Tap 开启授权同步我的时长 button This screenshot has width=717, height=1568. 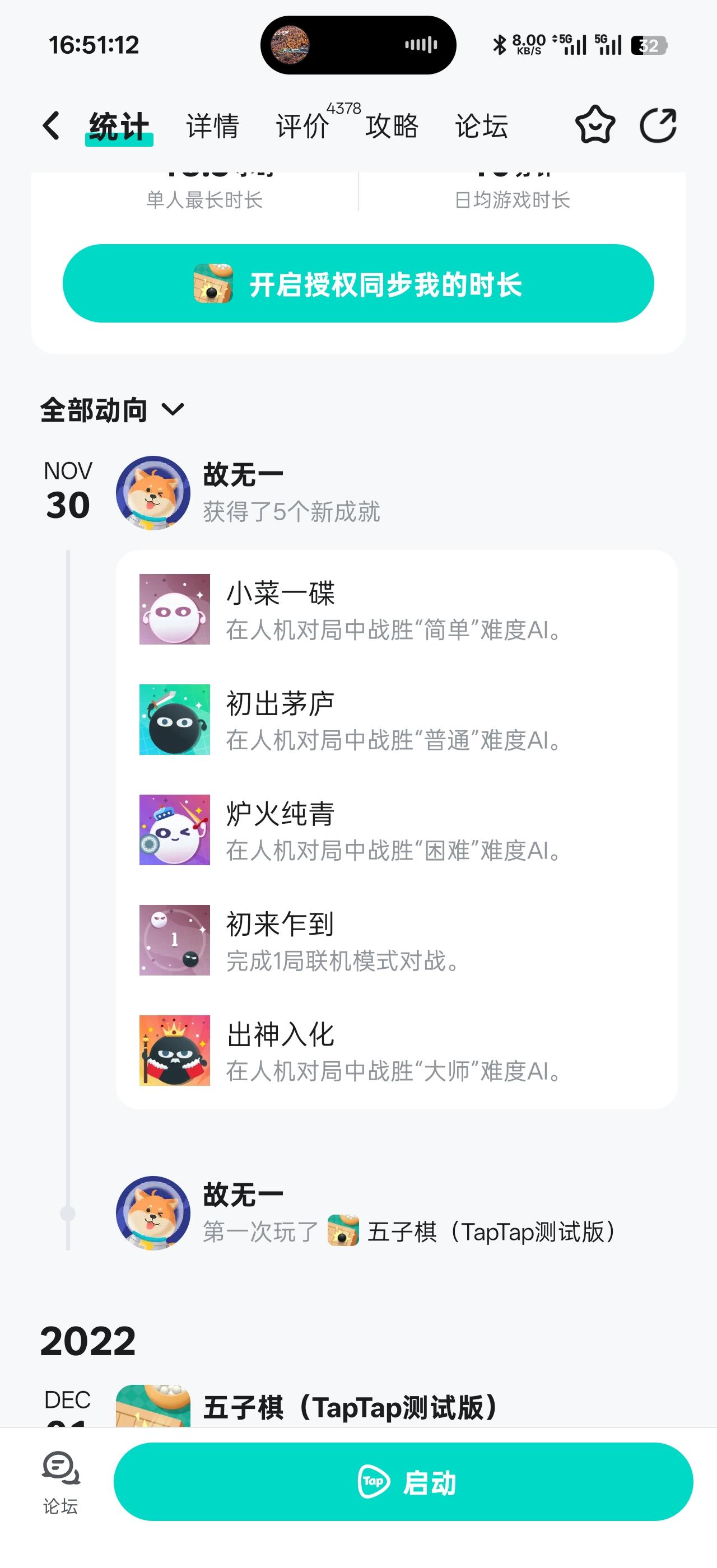click(x=358, y=284)
